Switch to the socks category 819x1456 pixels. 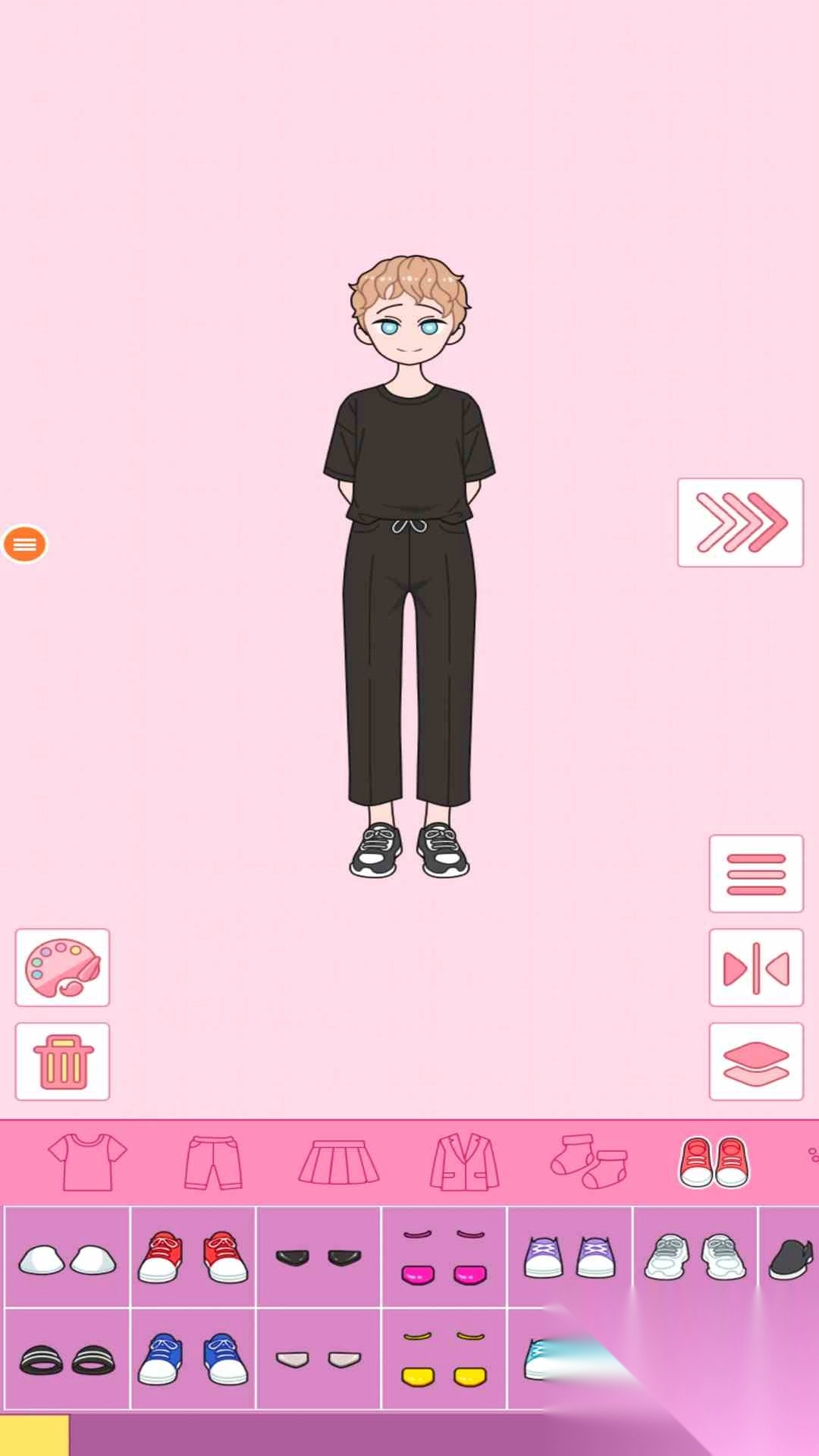[x=590, y=1162]
